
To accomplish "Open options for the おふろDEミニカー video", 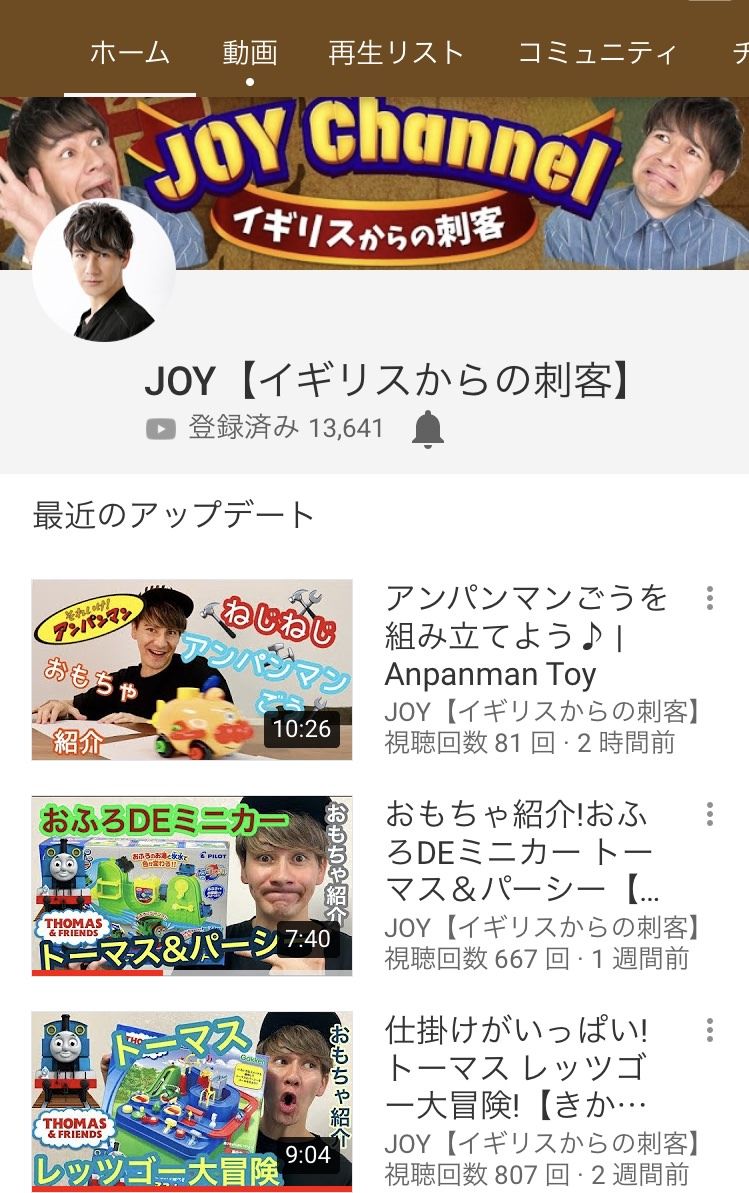I will (x=710, y=814).
